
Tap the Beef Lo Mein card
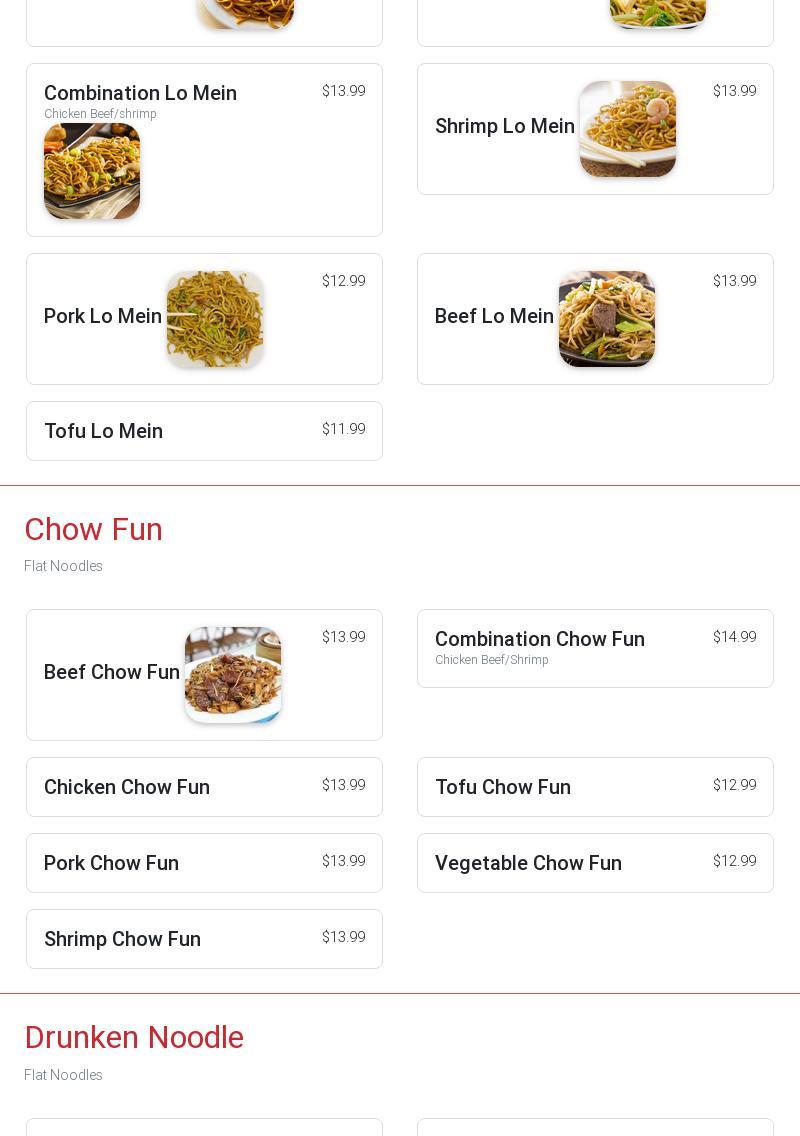(595, 319)
